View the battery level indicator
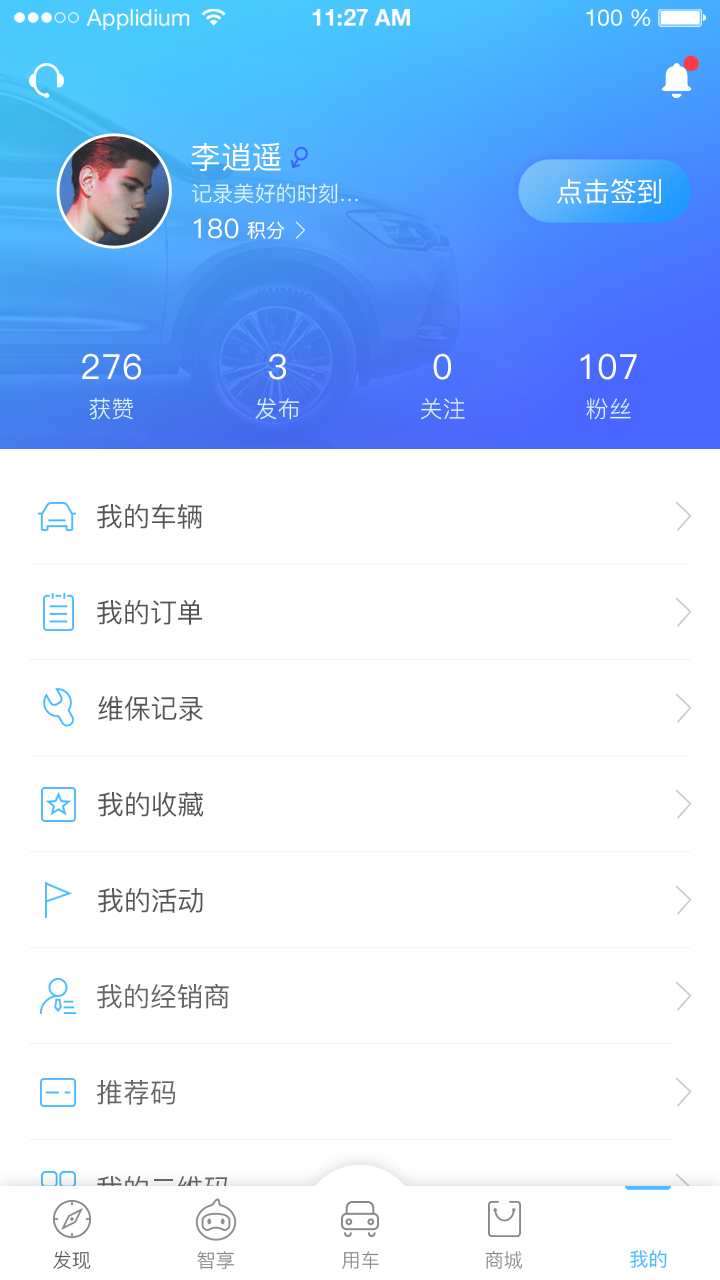 click(x=681, y=17)
